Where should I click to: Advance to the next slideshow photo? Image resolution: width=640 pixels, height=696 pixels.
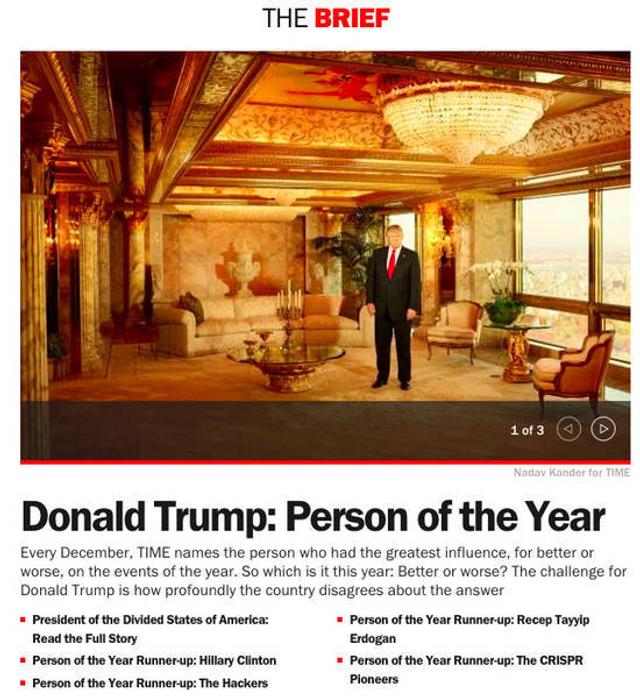pos(602,429)
